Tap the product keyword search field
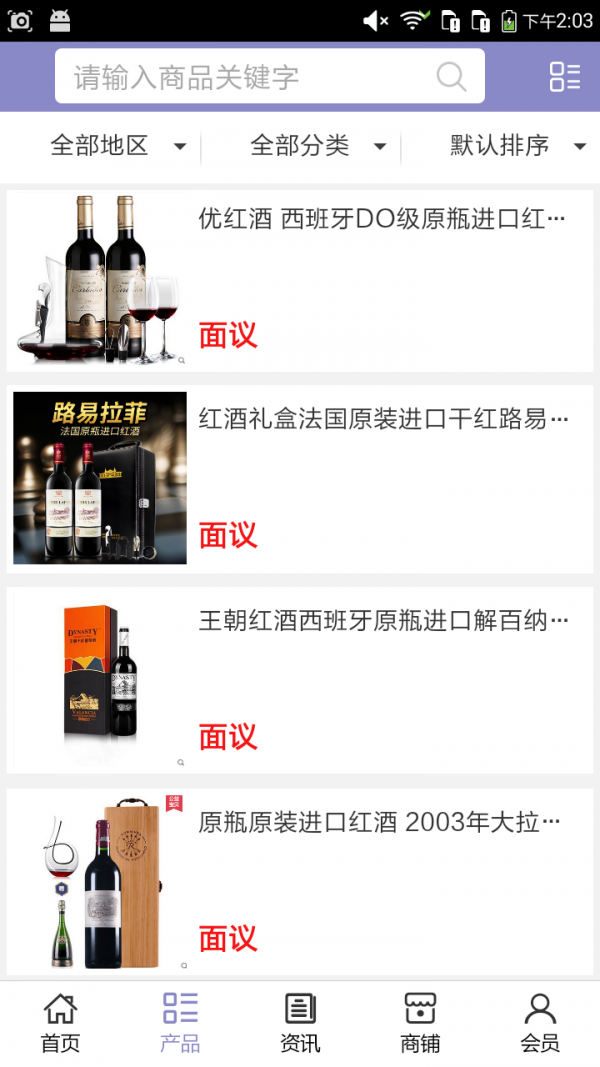Image resolution: width=600 pixels, height=1067 pixels. 250,77
